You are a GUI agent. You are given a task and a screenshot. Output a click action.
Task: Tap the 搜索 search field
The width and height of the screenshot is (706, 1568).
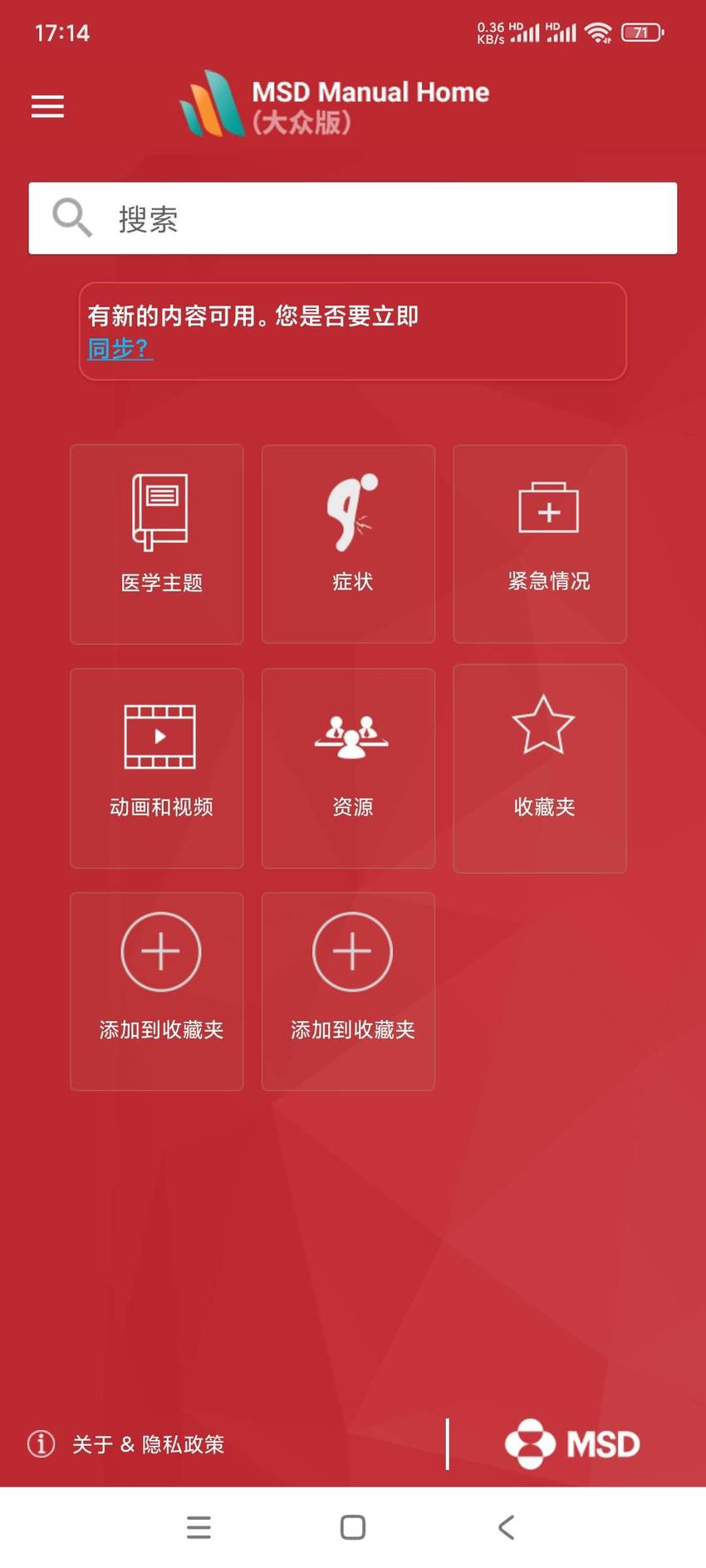pos(353,218)
